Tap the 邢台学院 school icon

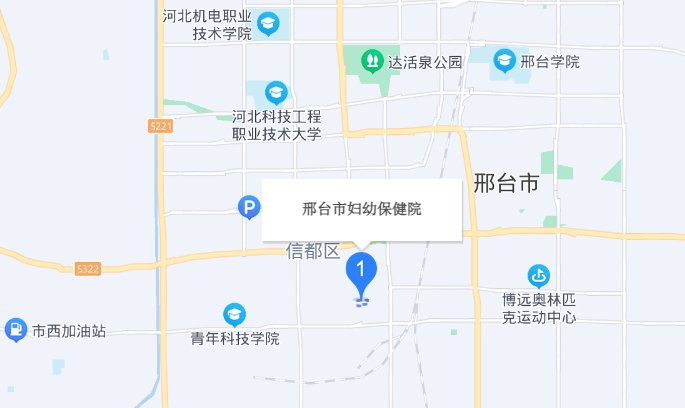(505, 62)
